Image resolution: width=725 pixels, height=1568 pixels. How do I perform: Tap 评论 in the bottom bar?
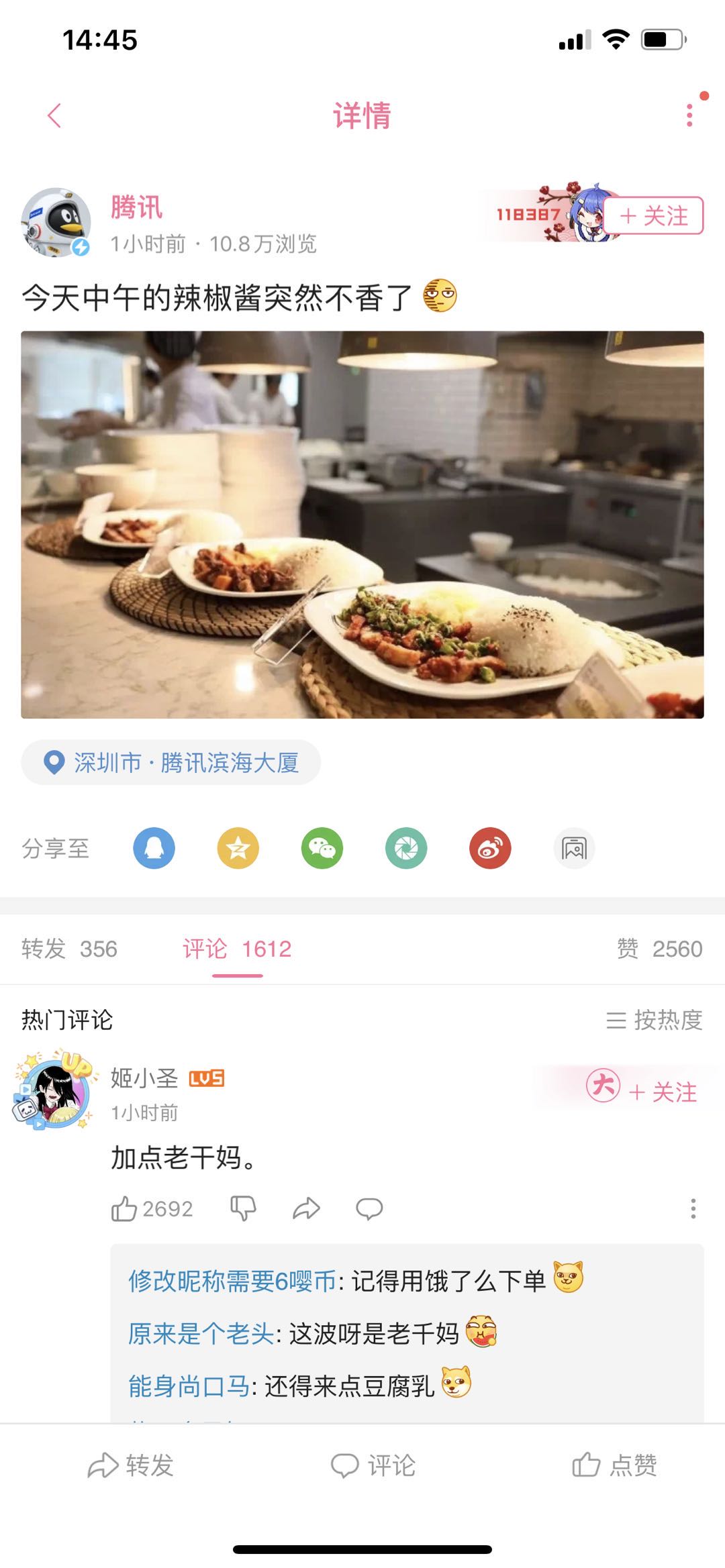click(373, 1465)
